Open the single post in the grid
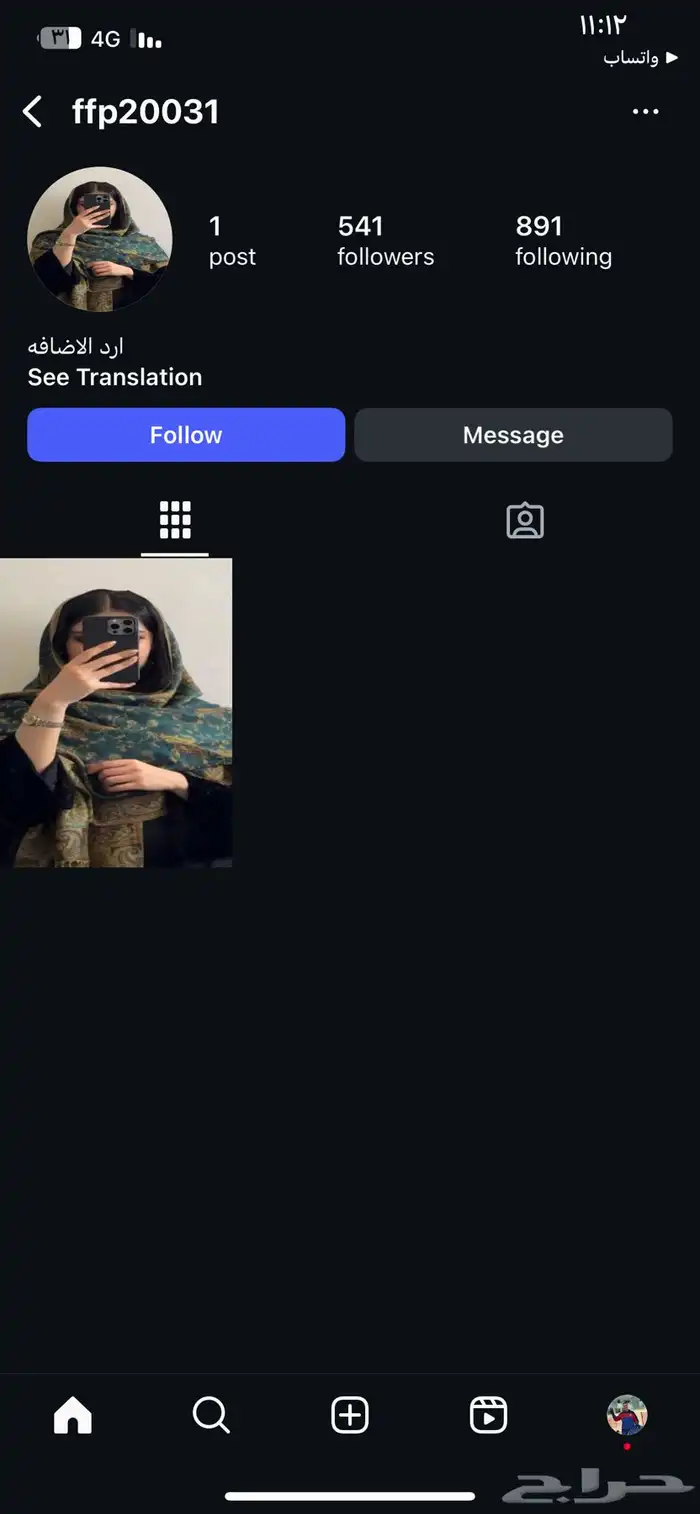This screenshot has height=1514, width=700. click(116, 712)
